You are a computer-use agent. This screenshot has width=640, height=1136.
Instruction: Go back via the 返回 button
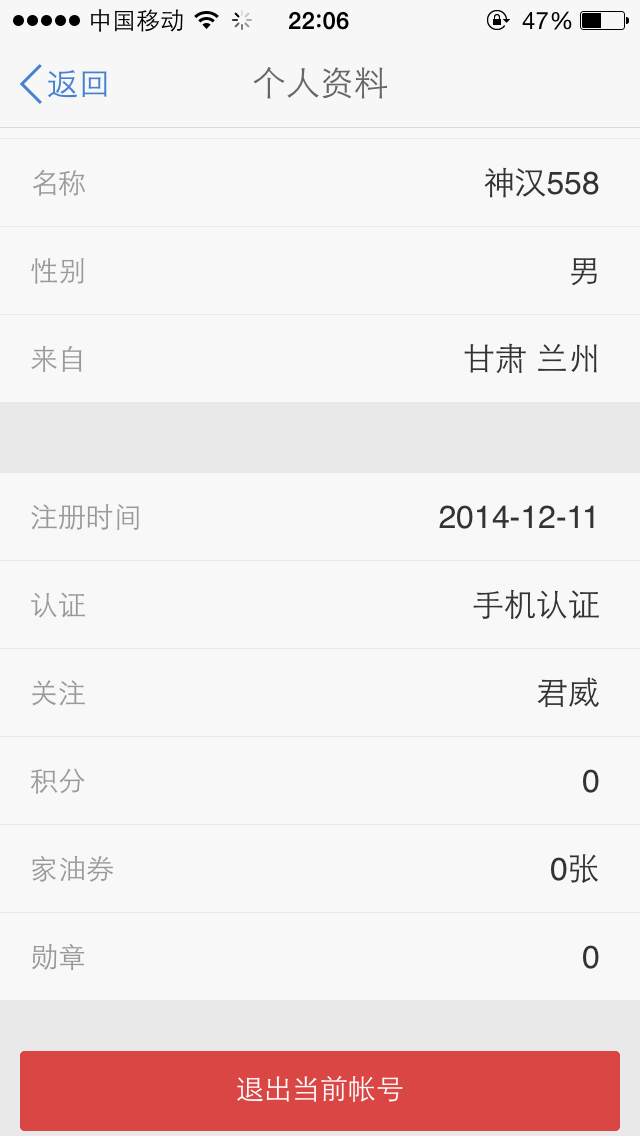tap(64, 84)
